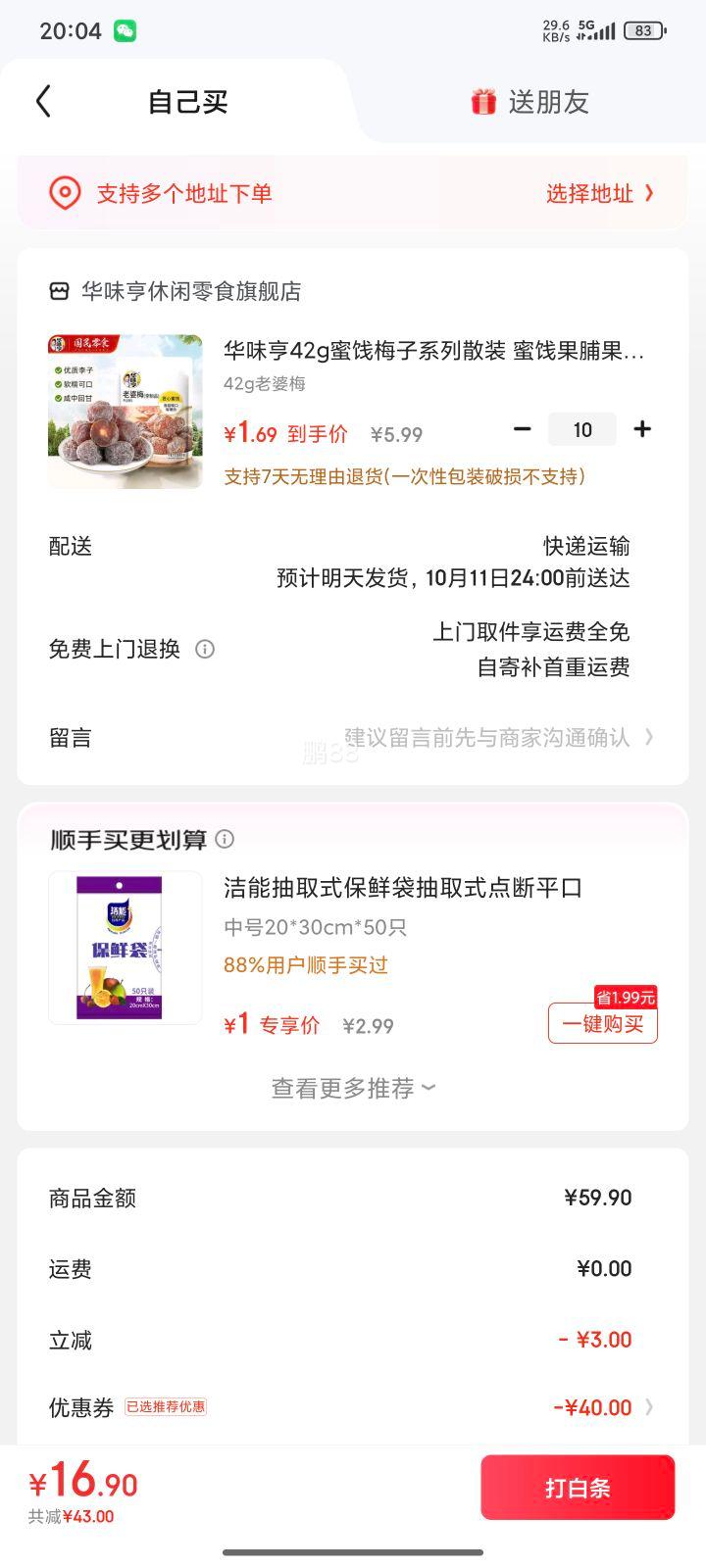Pay with the 打白条 button
The image size is (706, 1568).
pos(578,1488)
